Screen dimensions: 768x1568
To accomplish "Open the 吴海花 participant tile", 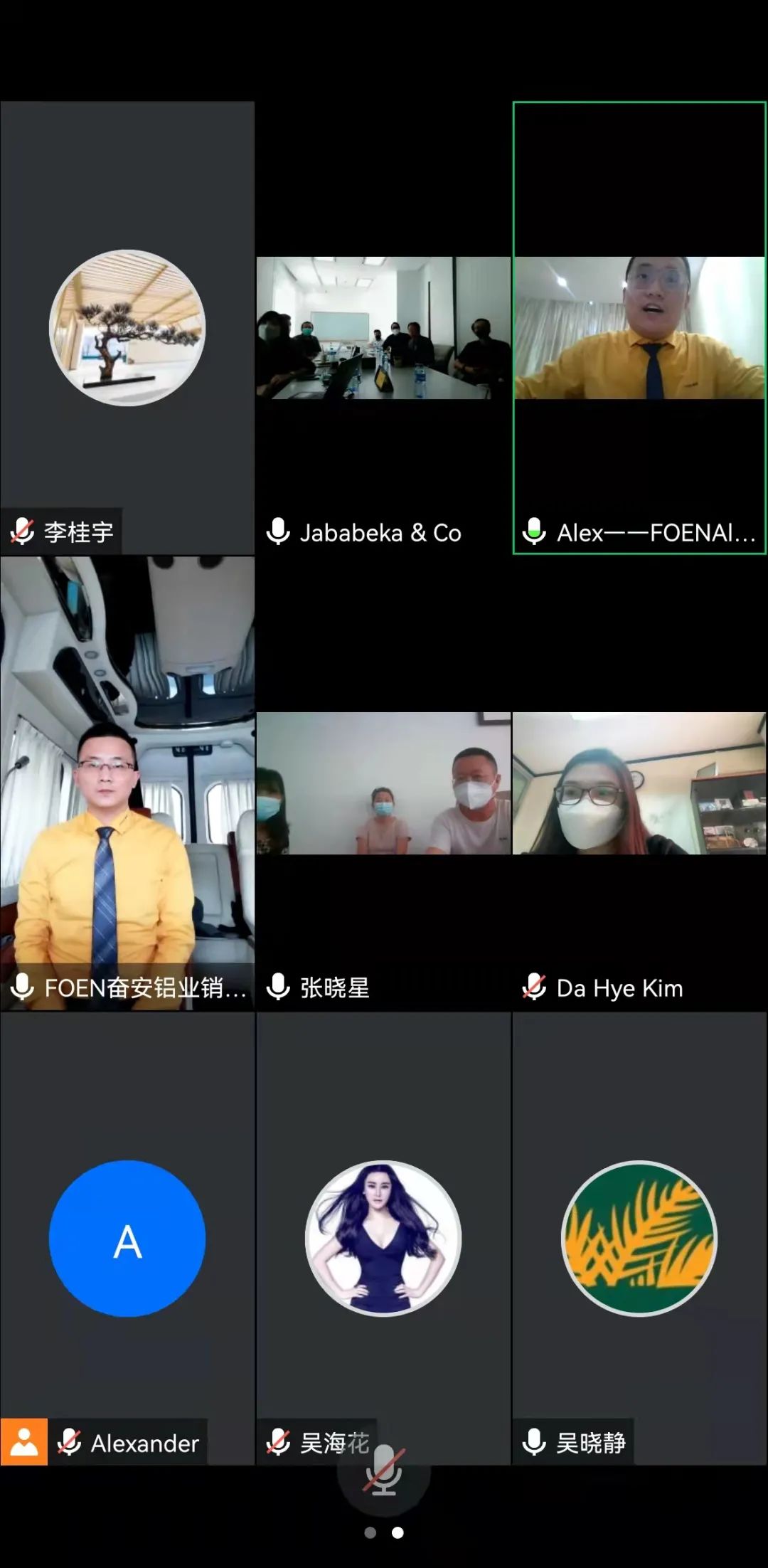I will (383, 1238).
